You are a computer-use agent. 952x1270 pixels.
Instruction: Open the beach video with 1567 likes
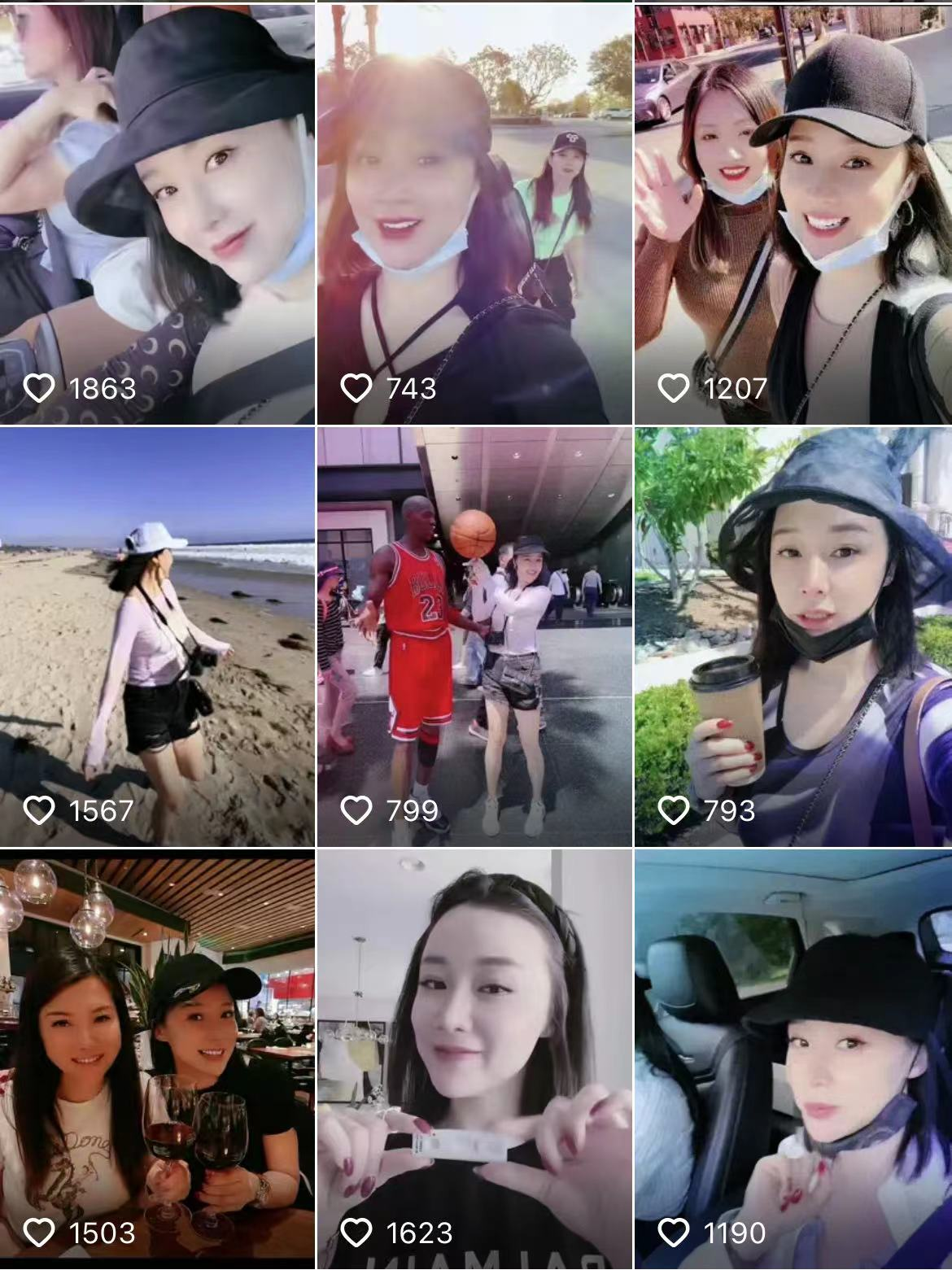pyautogui.click(x=157, y=636)
